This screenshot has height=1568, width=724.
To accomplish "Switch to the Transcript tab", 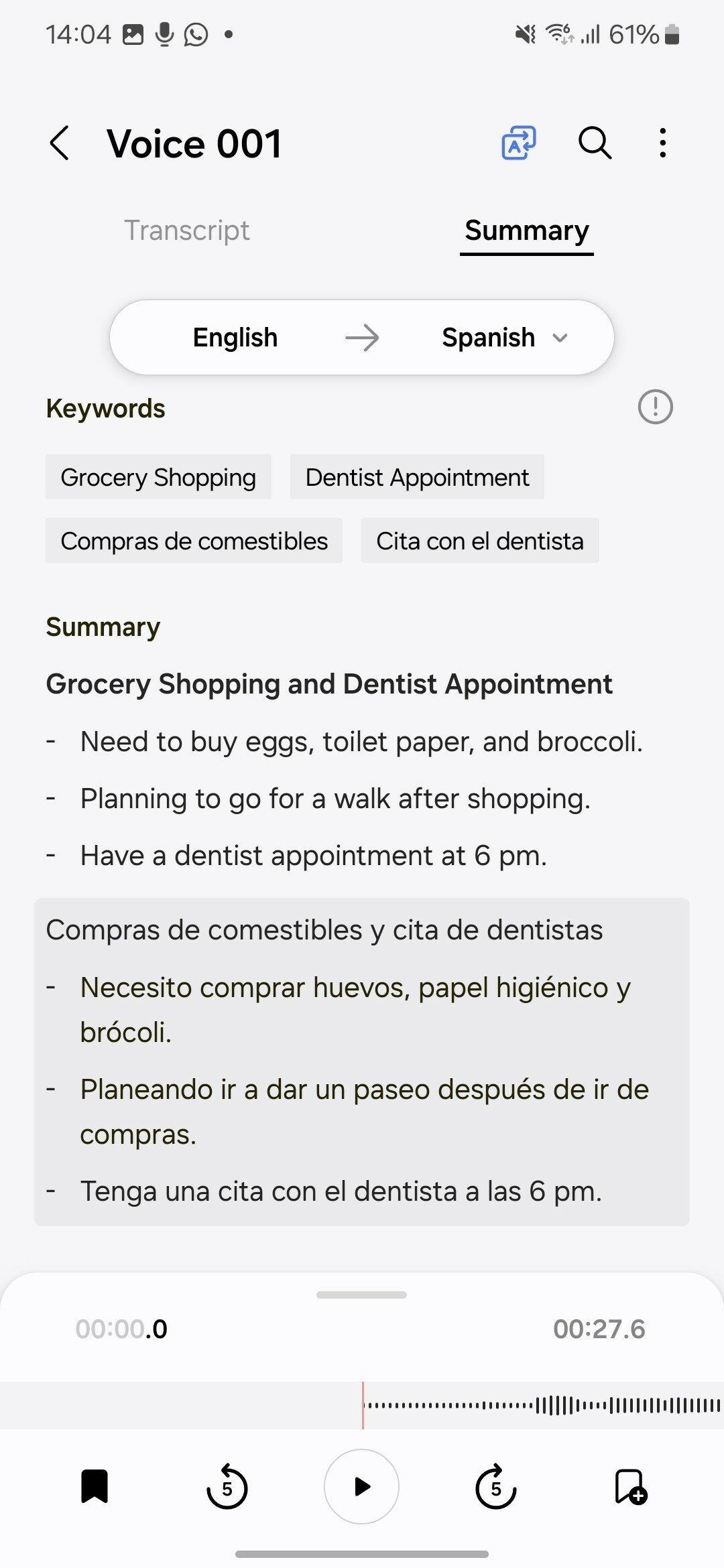I will [187, 231].
